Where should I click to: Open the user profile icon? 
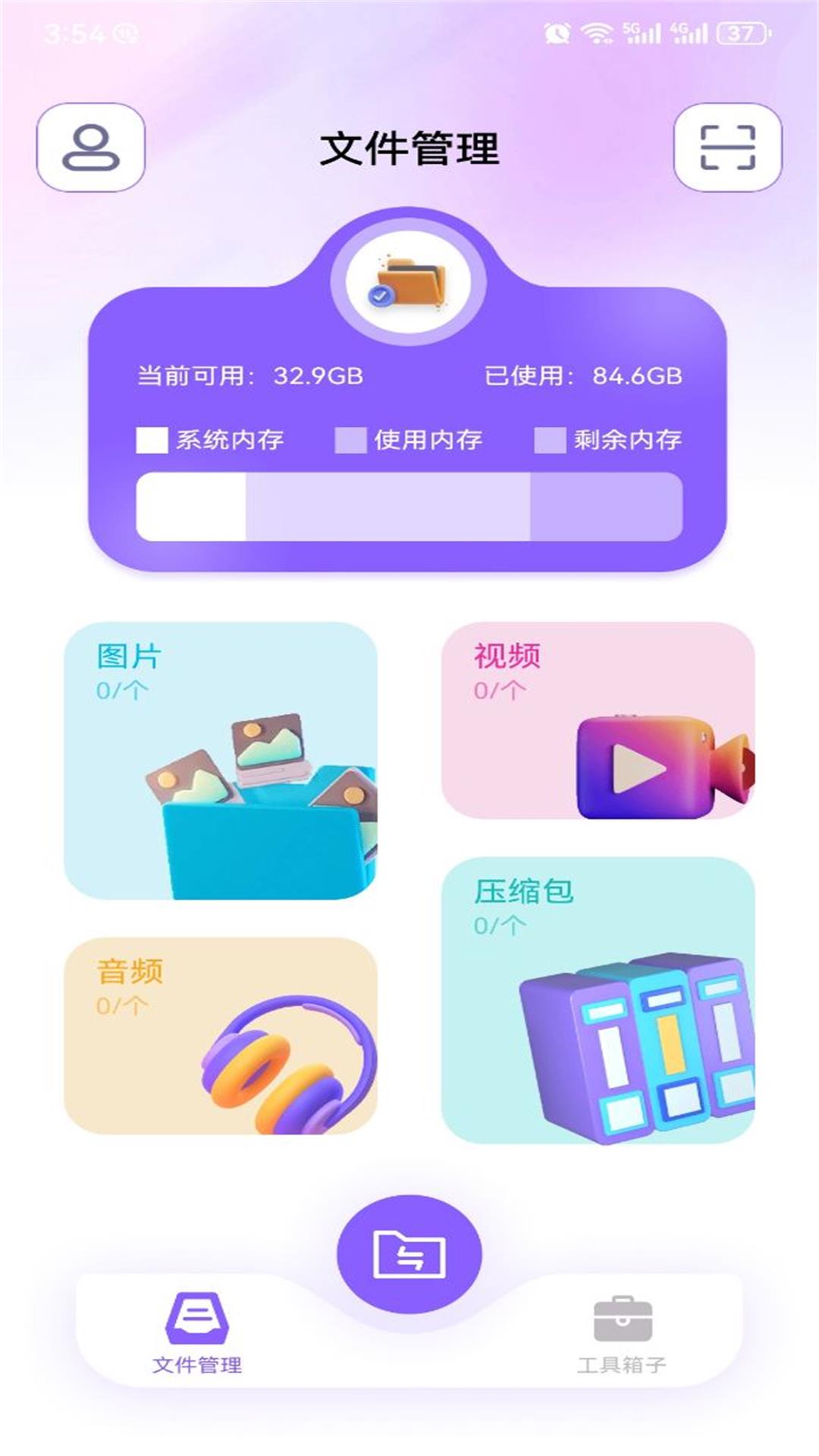click(91, 148)
